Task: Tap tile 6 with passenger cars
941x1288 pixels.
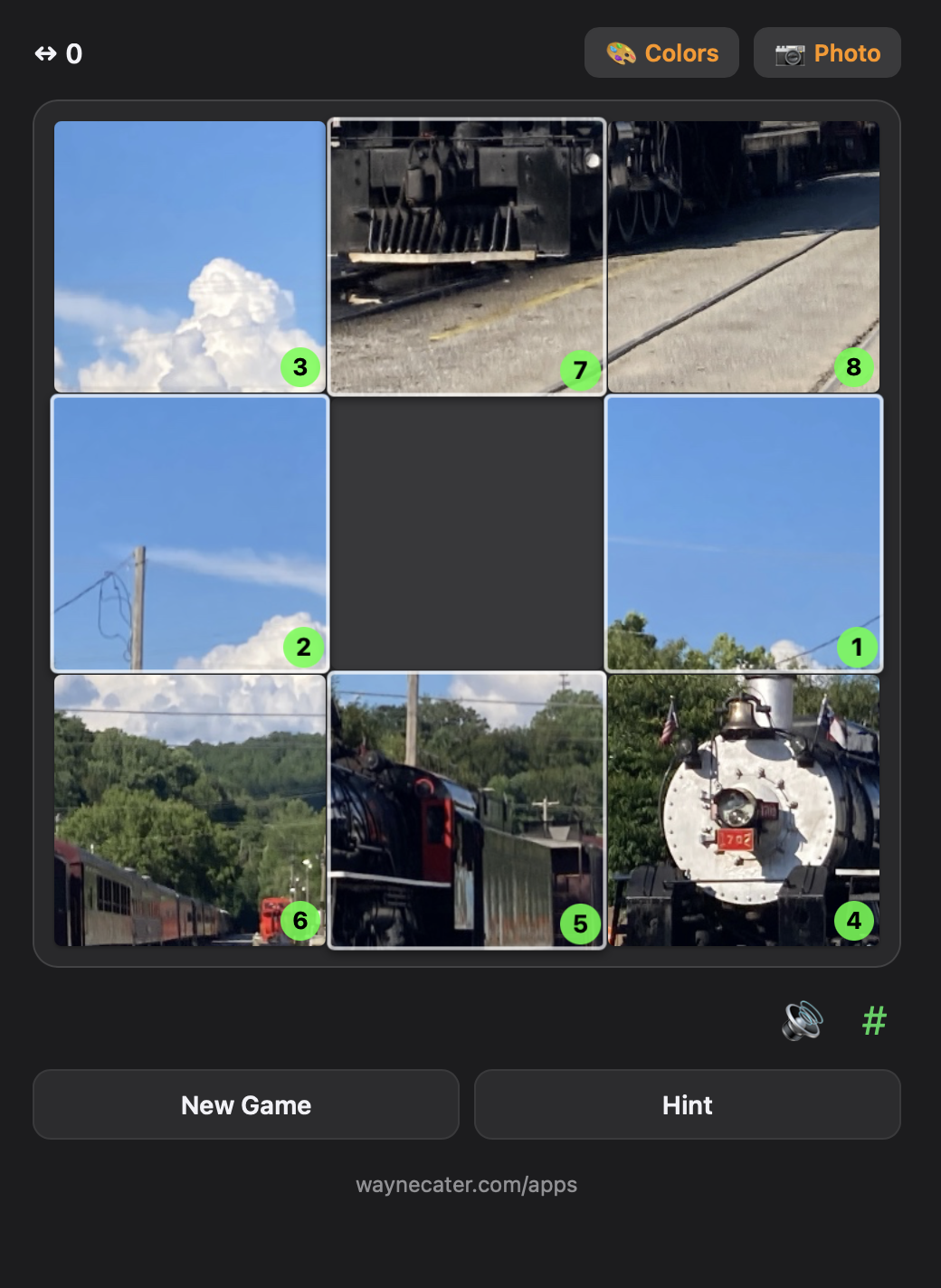Action: pos(189,810)
